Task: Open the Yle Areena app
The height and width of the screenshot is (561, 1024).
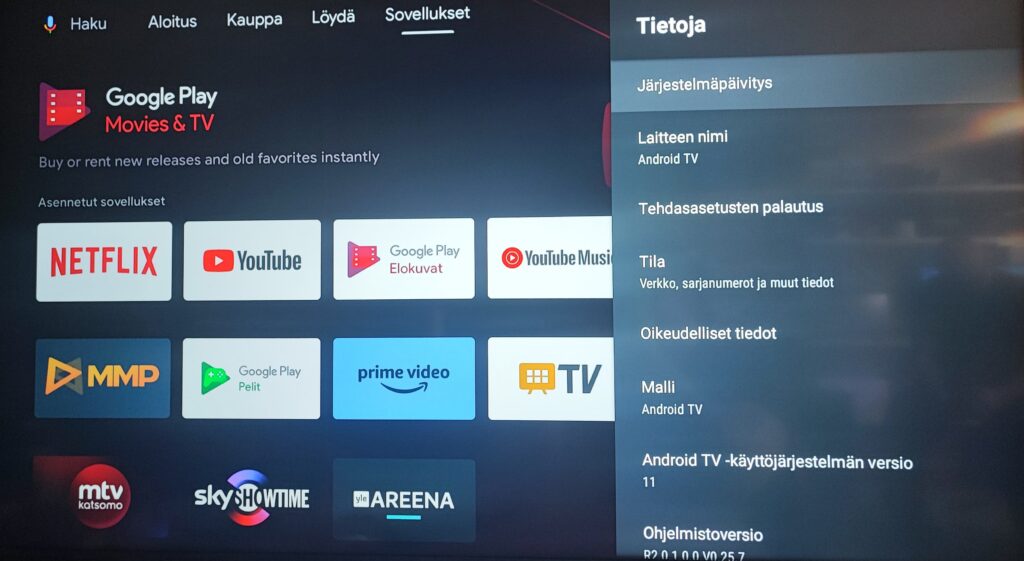Action: 403,499
